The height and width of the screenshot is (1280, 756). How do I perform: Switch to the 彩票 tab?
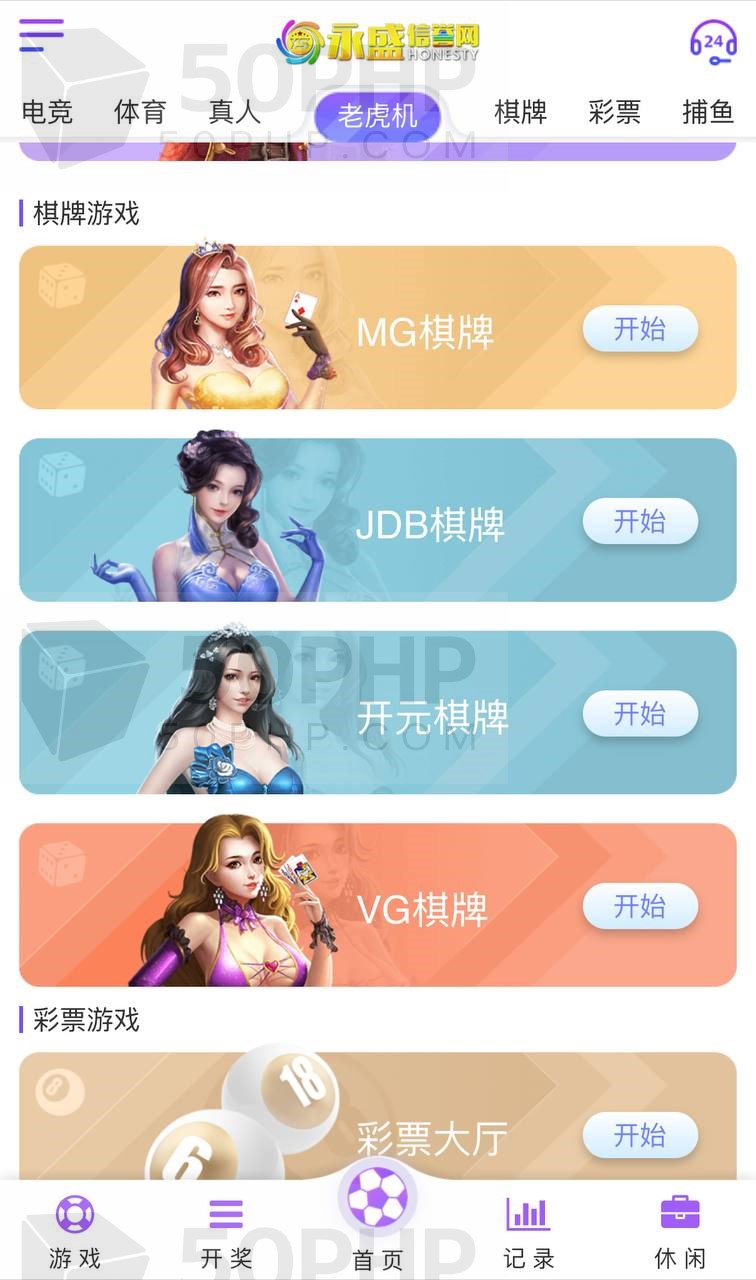(614, 112)
